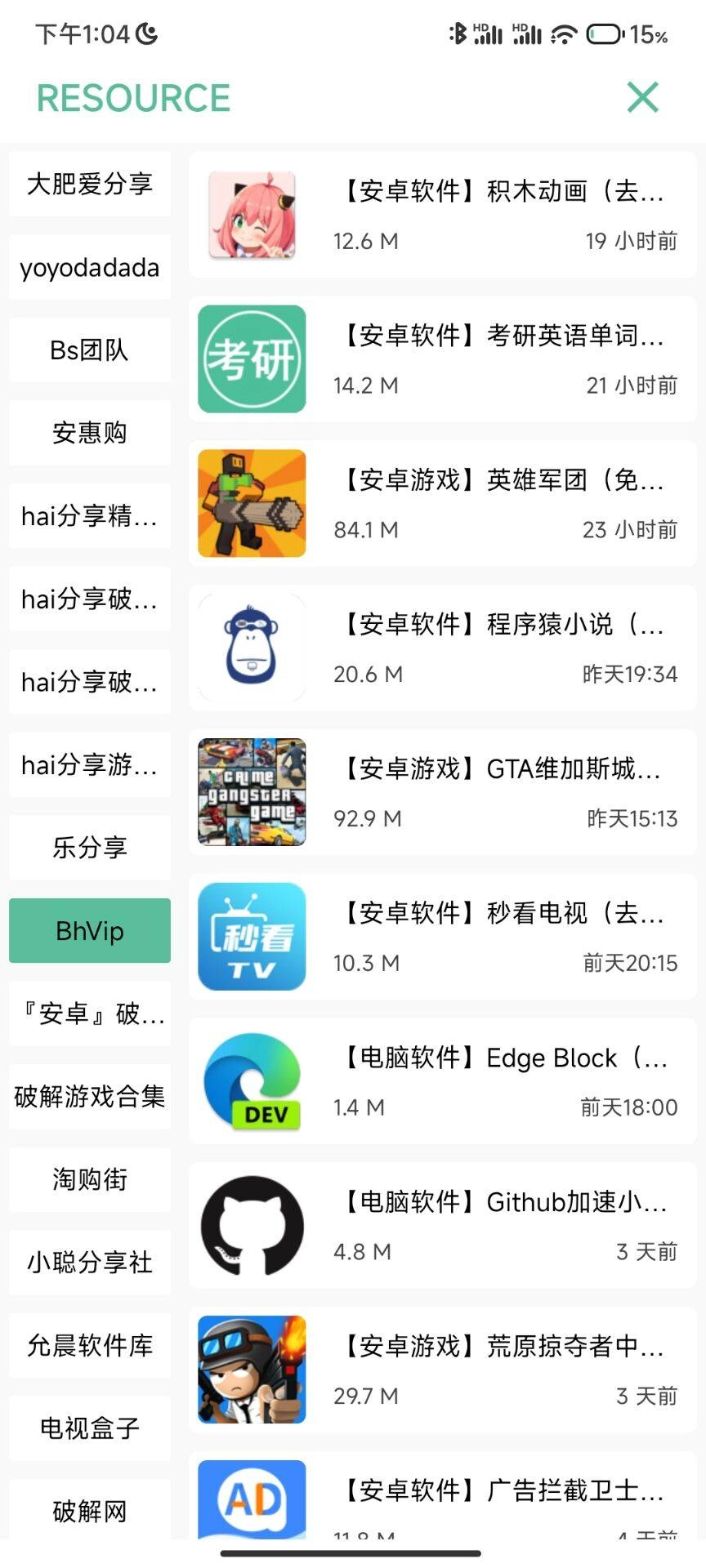Open the 电视盒子 sidebar category

click(89, 1428)
